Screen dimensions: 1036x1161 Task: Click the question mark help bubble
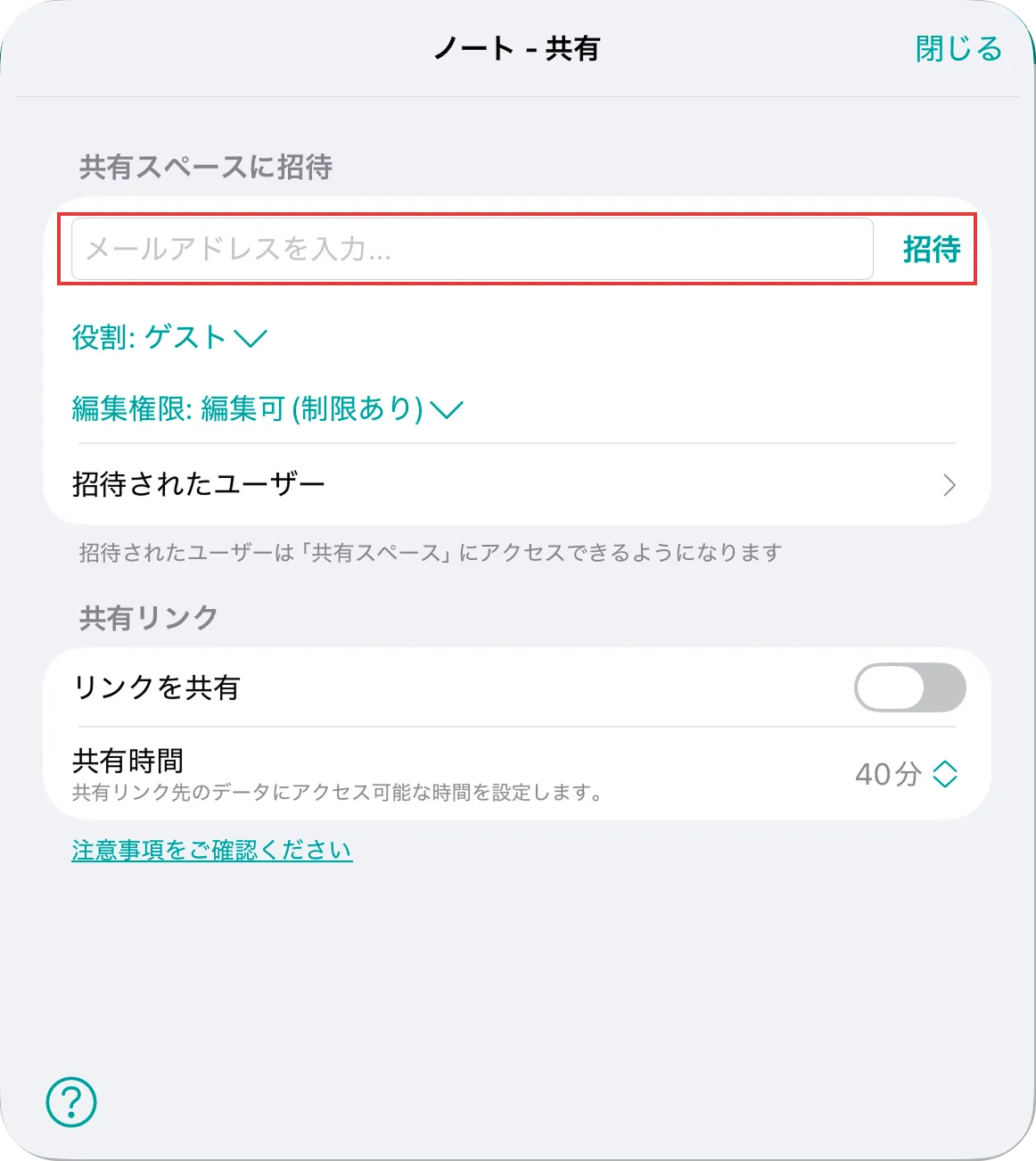click(x=71, y=1102)
